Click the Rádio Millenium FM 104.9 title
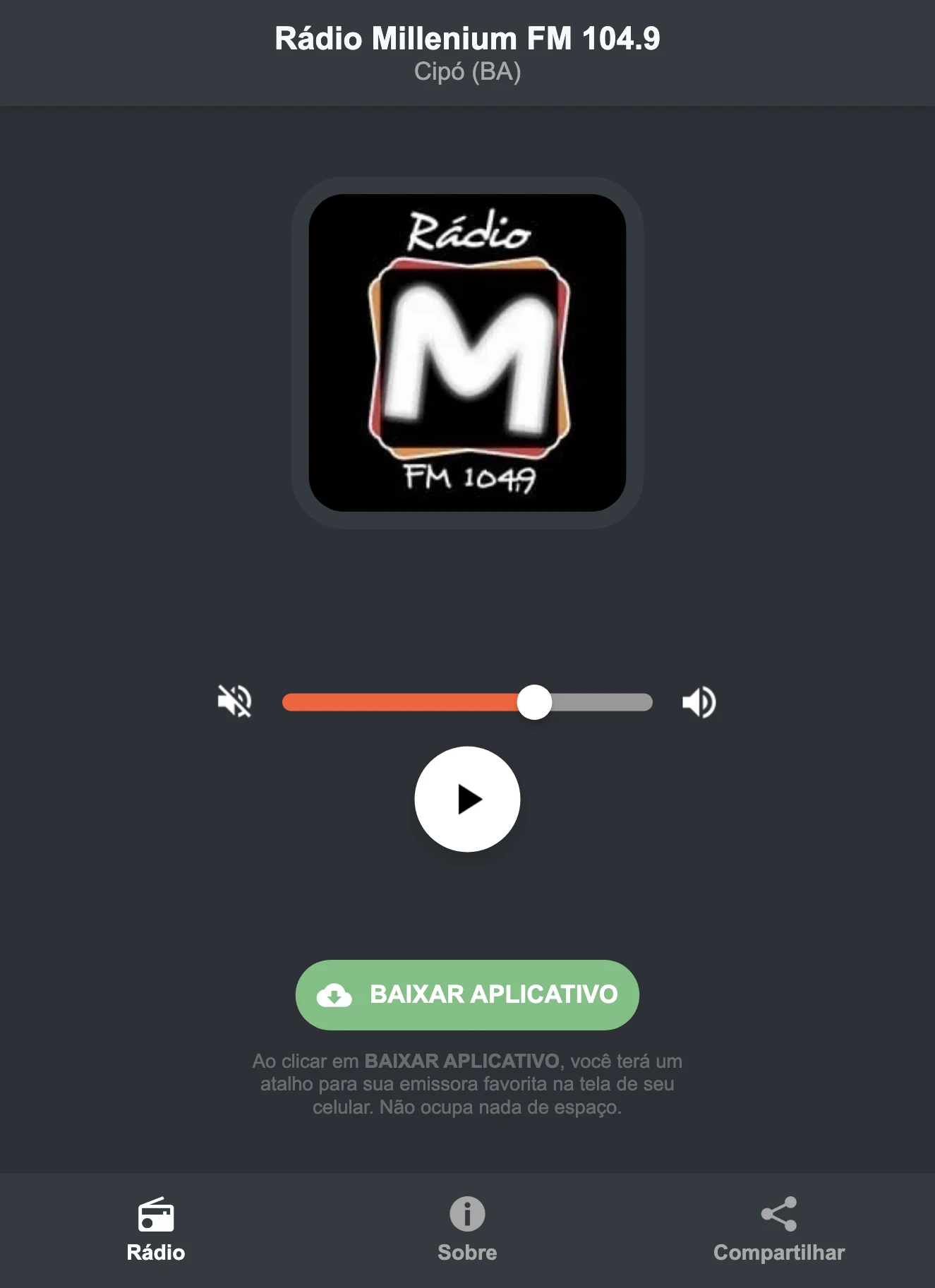 [x=467, y=40]
